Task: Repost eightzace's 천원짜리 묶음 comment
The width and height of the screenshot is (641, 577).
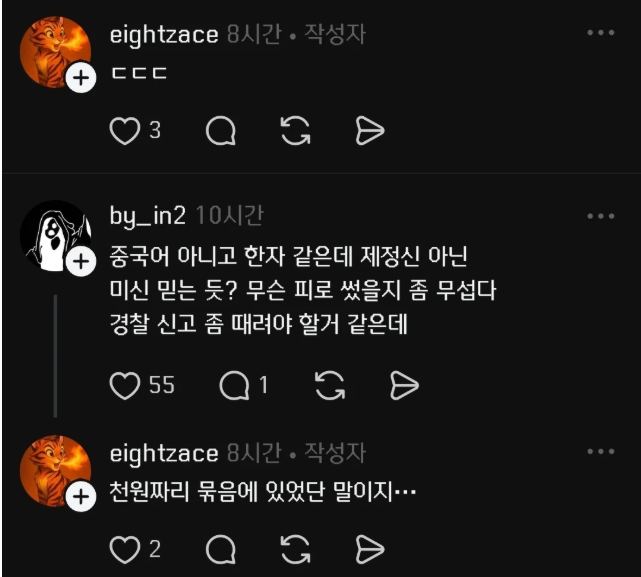Action: pyautogui.click(x=296, y=548)
